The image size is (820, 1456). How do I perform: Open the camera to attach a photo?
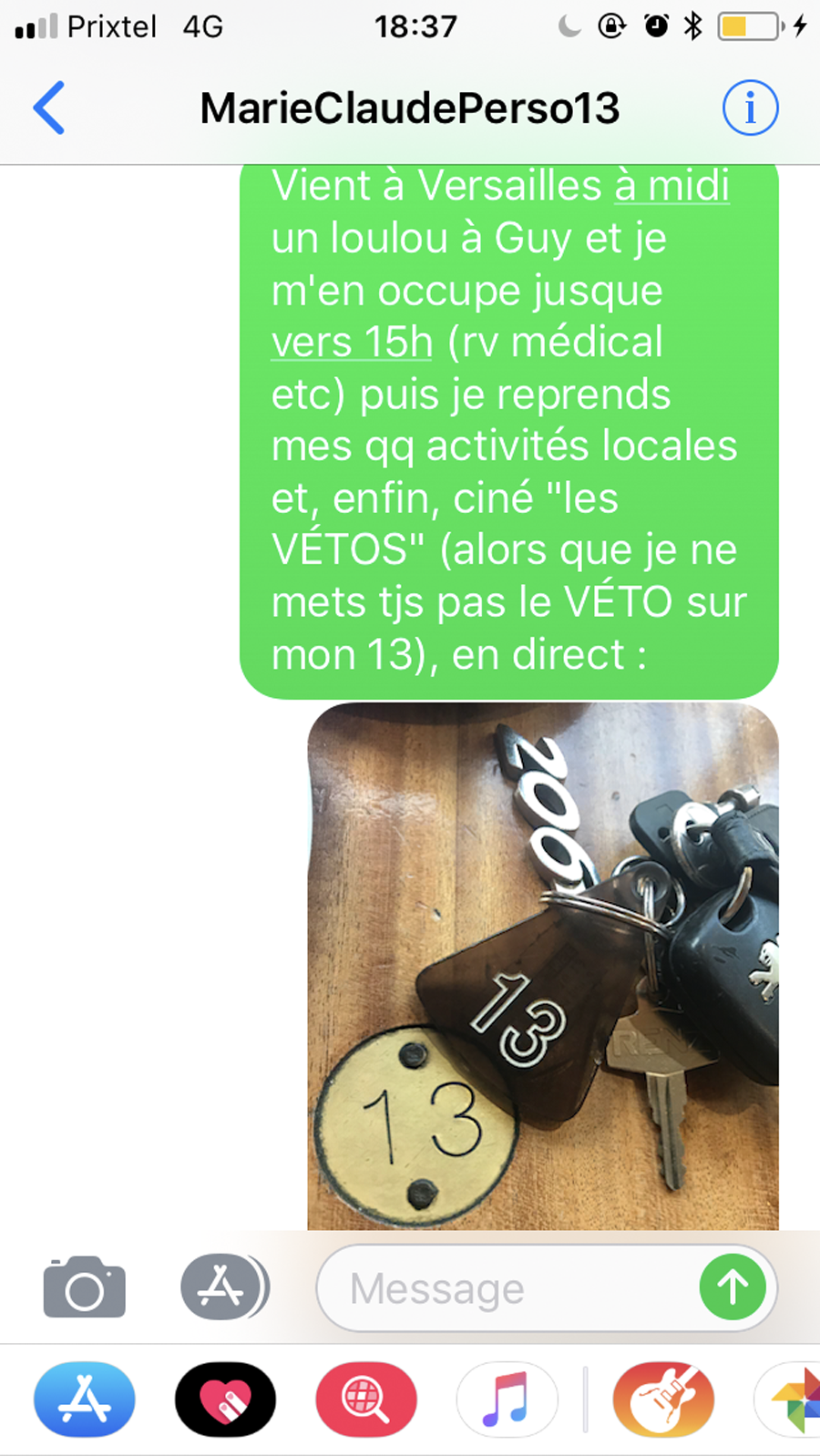click(x=84, y=1287)
